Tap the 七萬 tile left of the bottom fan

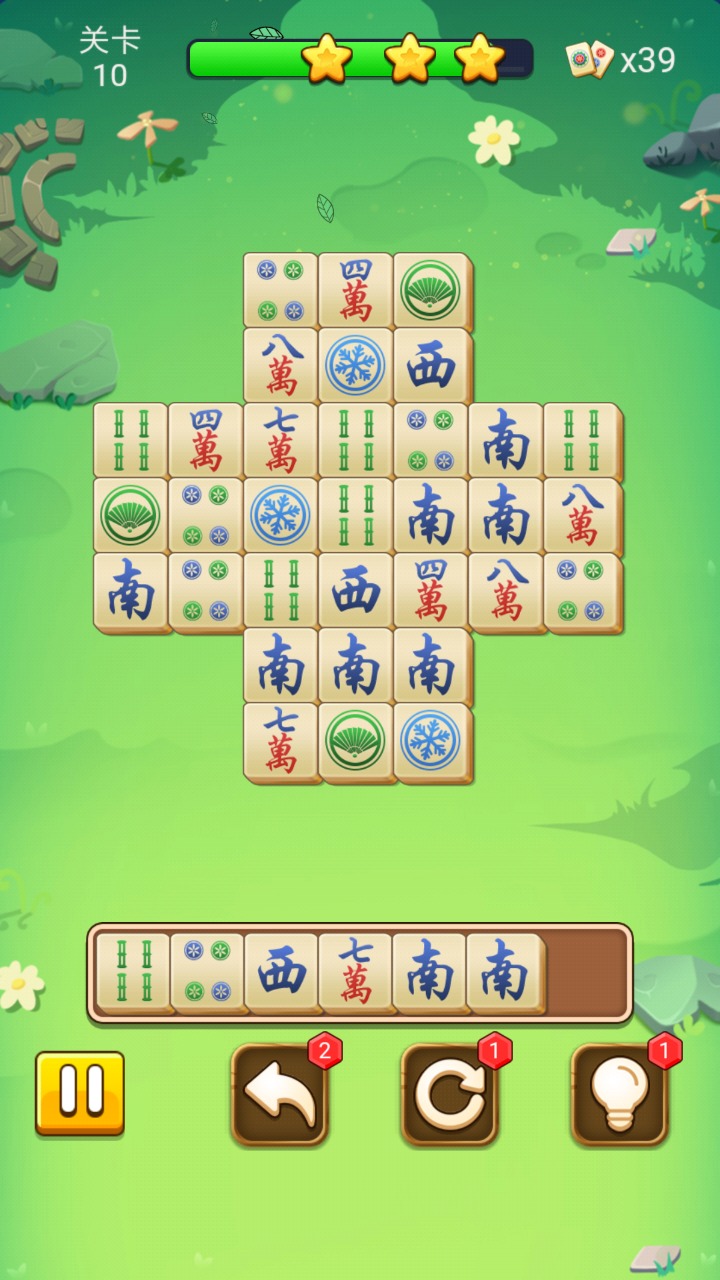point(281,740)
